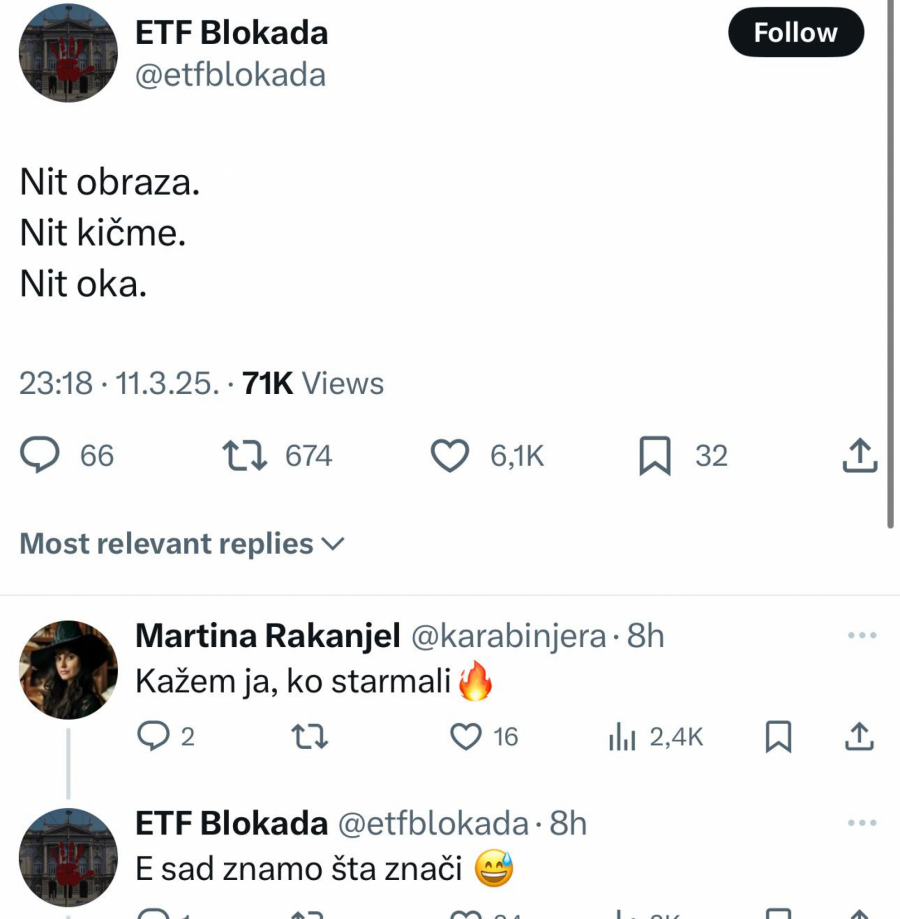Screen dimensions: 900x919
Task: Bookmark the main tweet
Action: [655, 455]
